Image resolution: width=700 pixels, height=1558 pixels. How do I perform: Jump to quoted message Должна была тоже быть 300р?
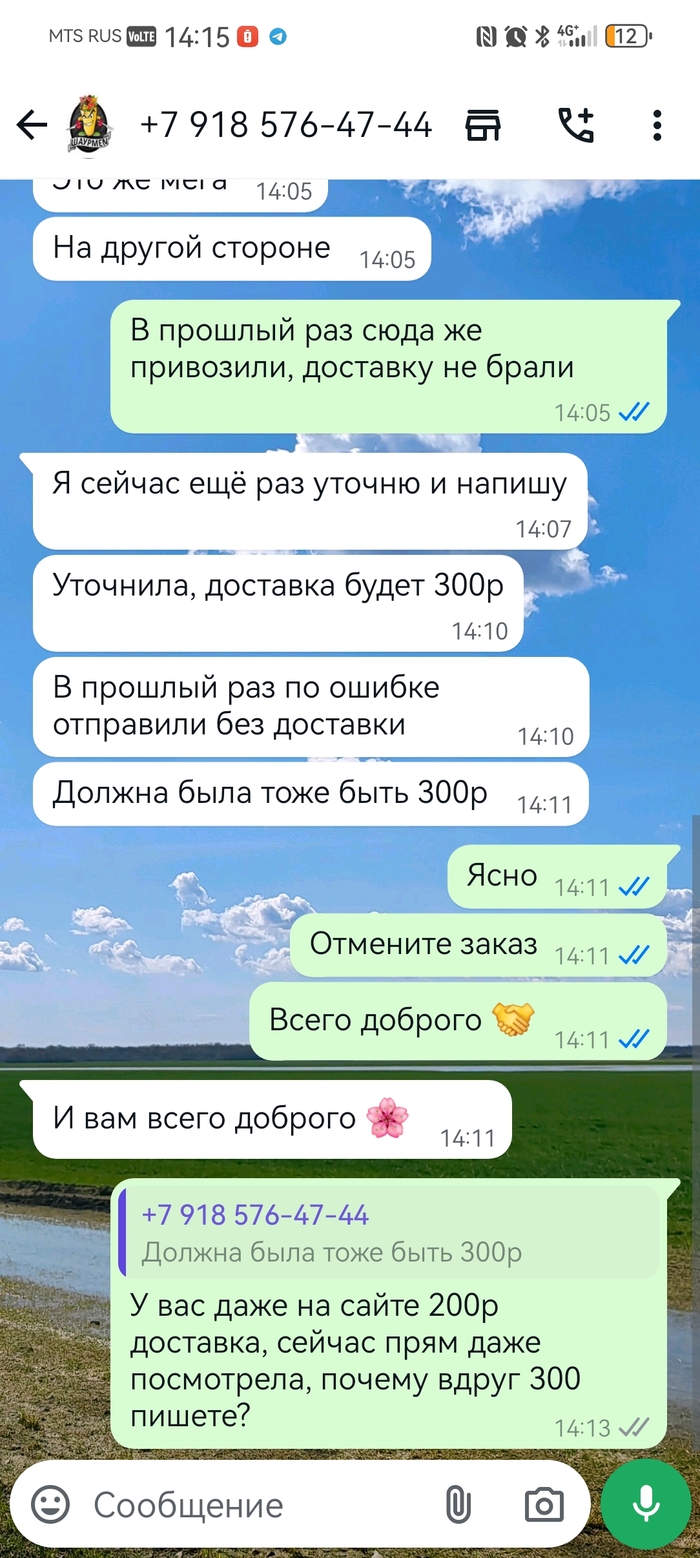(388, 1233)
